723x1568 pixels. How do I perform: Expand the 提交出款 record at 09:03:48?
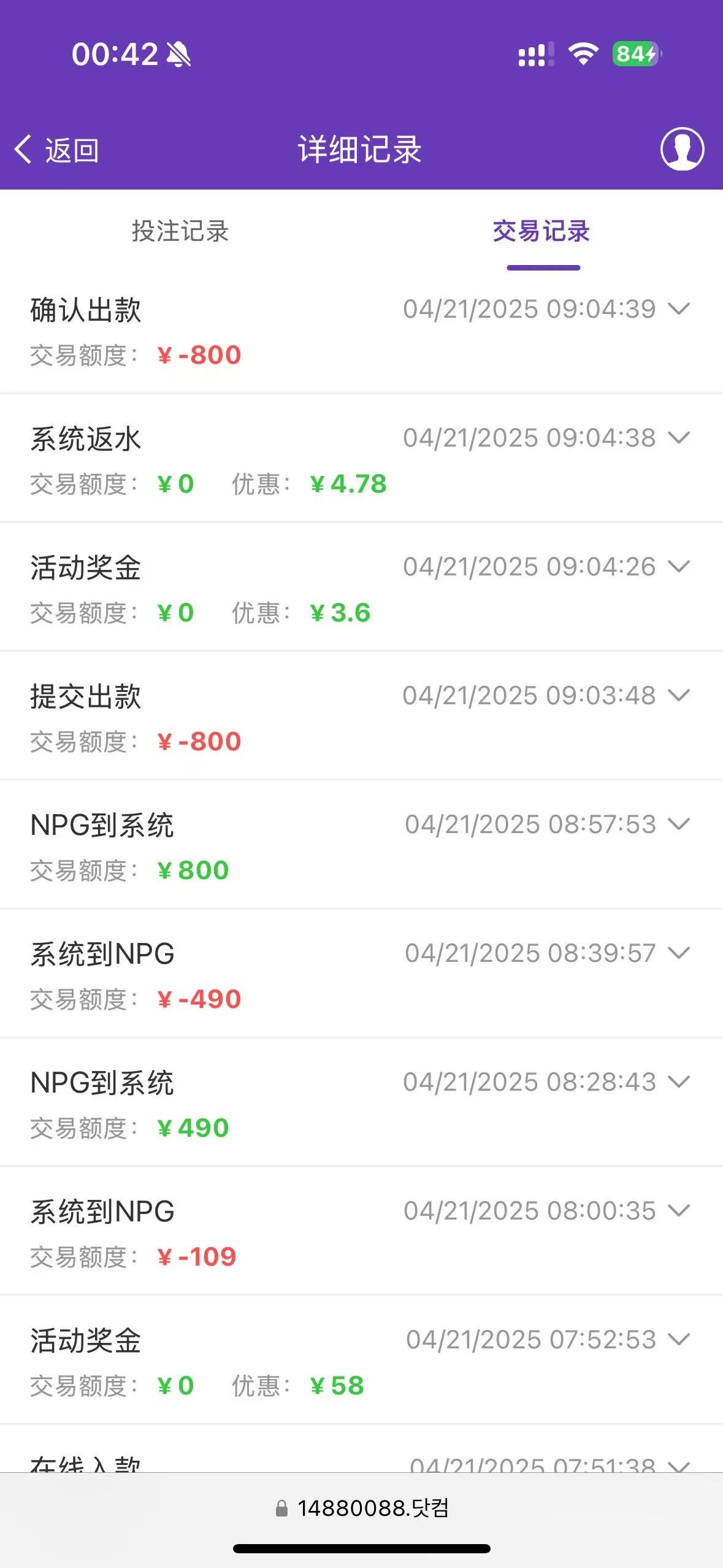click(x=679, y=695)
